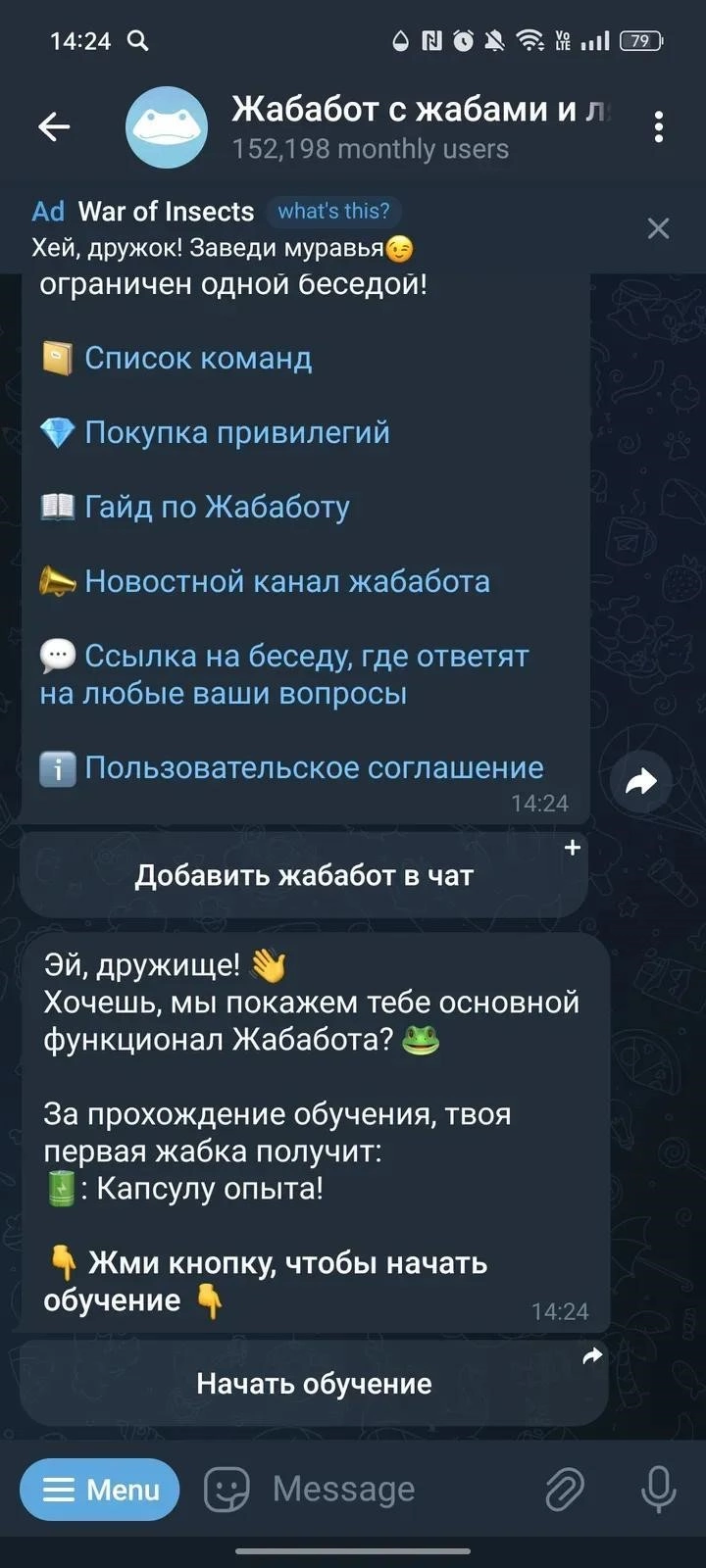This screenshot has width=706, height=1568.
Task: Go back to the chat list
Action: point(54,126)
